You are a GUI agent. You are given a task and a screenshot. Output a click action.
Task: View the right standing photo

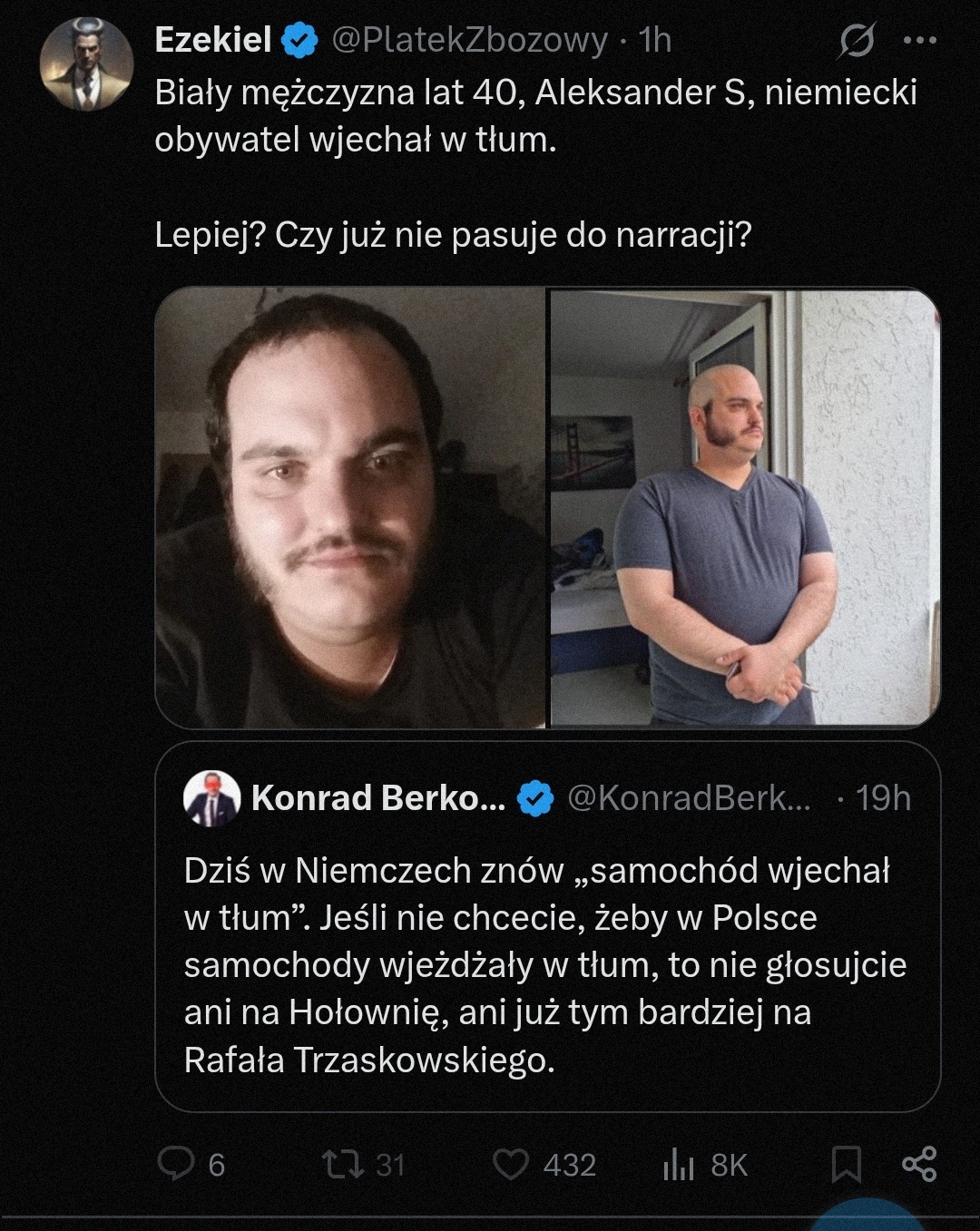745,508
